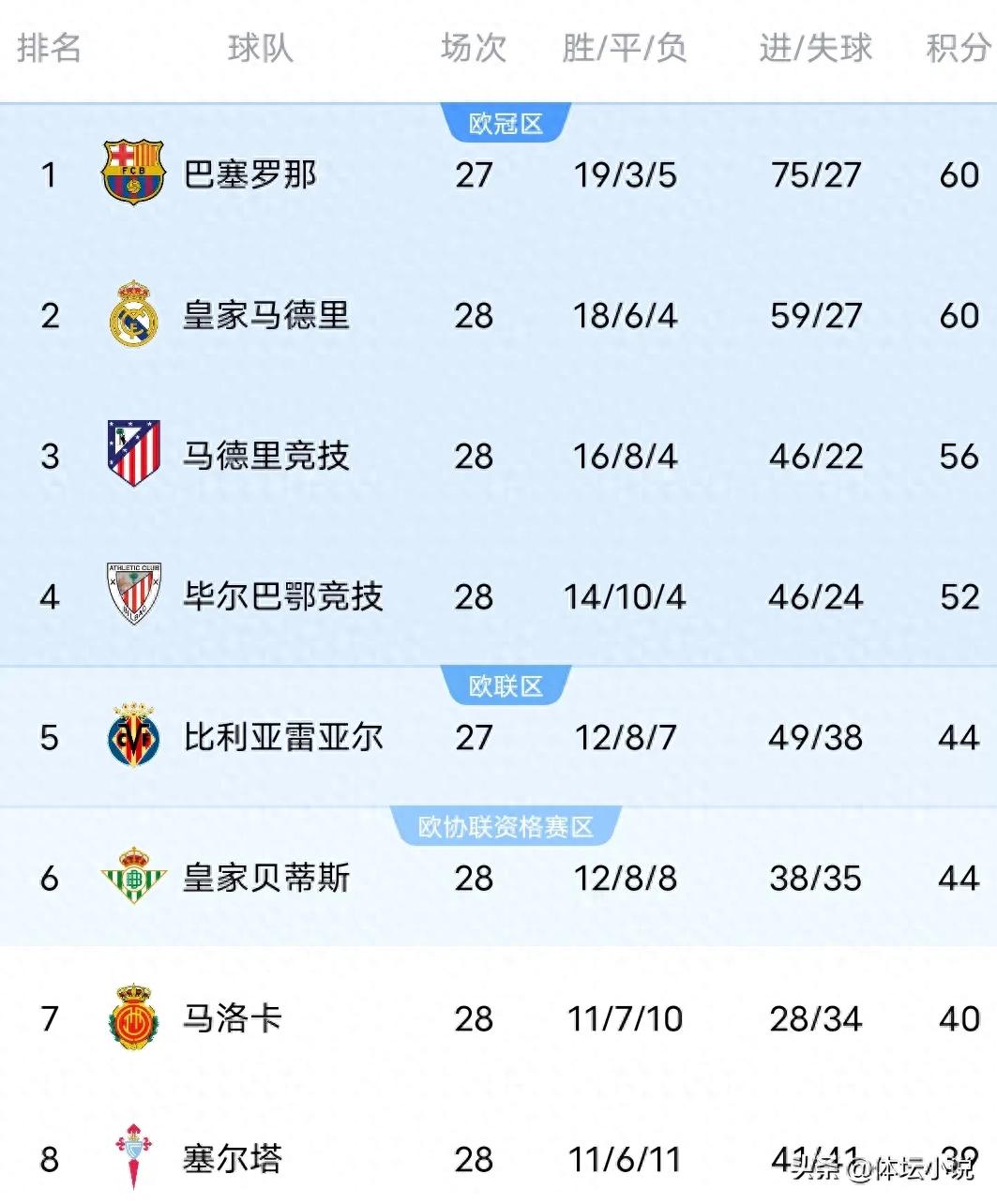Select the Villarreal (比利亚雷亚尔) team row

point(282,737)
